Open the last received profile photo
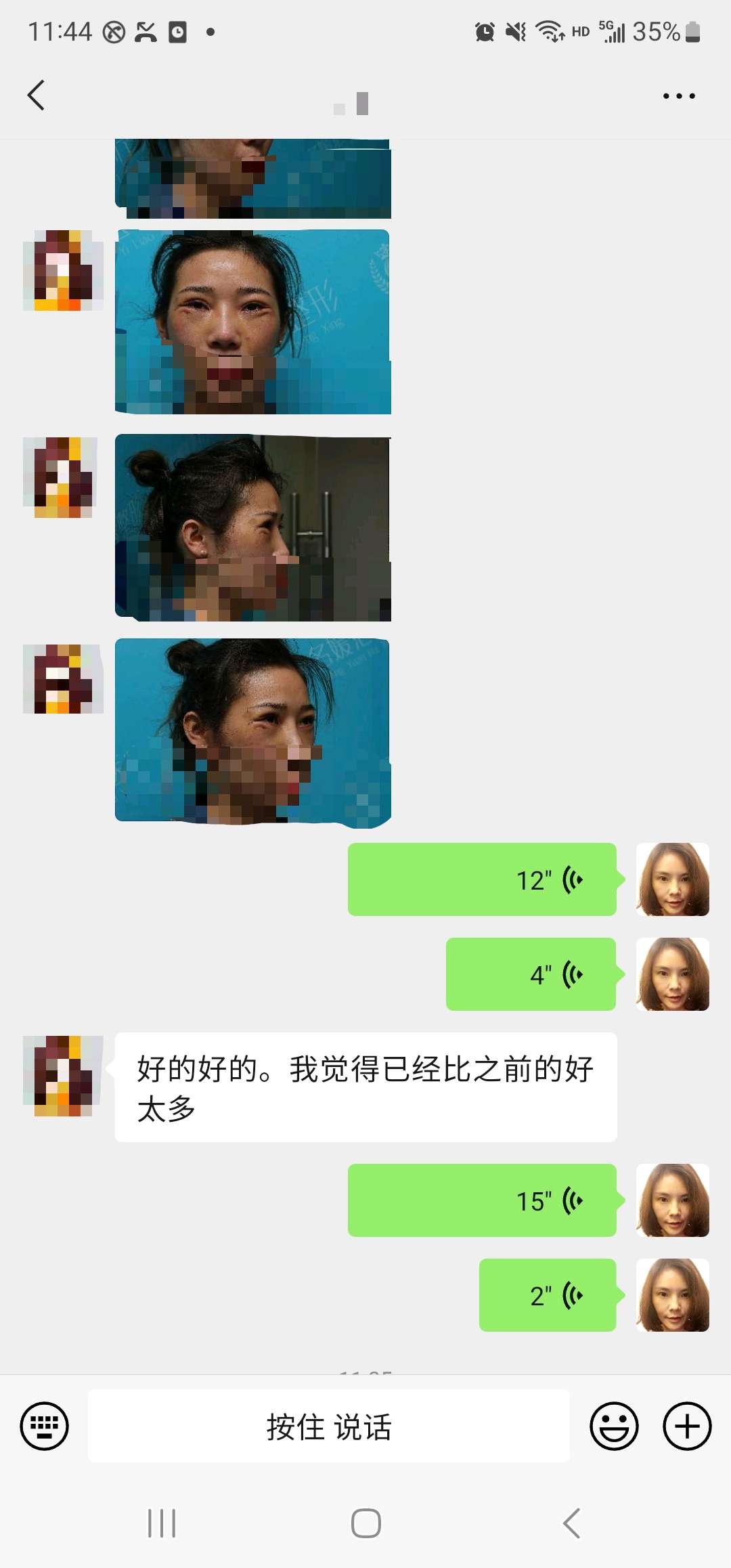Screen dimensions: 731x1568 (x=253, y=733)
